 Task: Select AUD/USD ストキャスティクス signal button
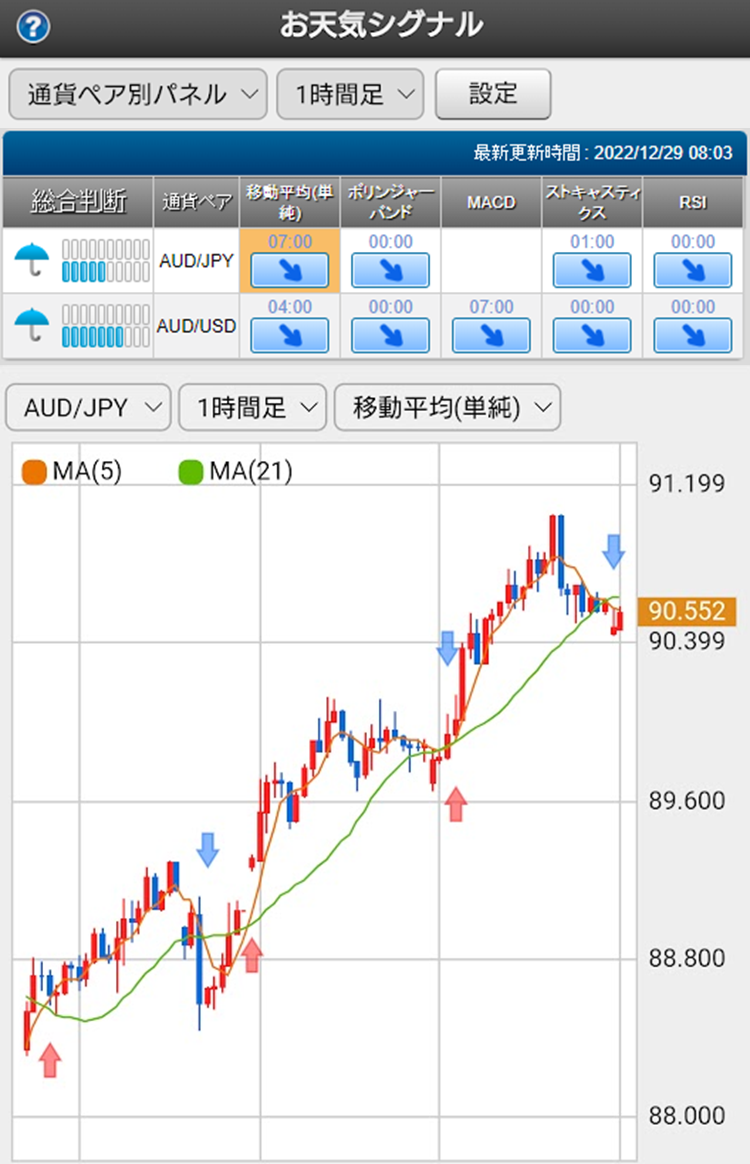point(592,335)
